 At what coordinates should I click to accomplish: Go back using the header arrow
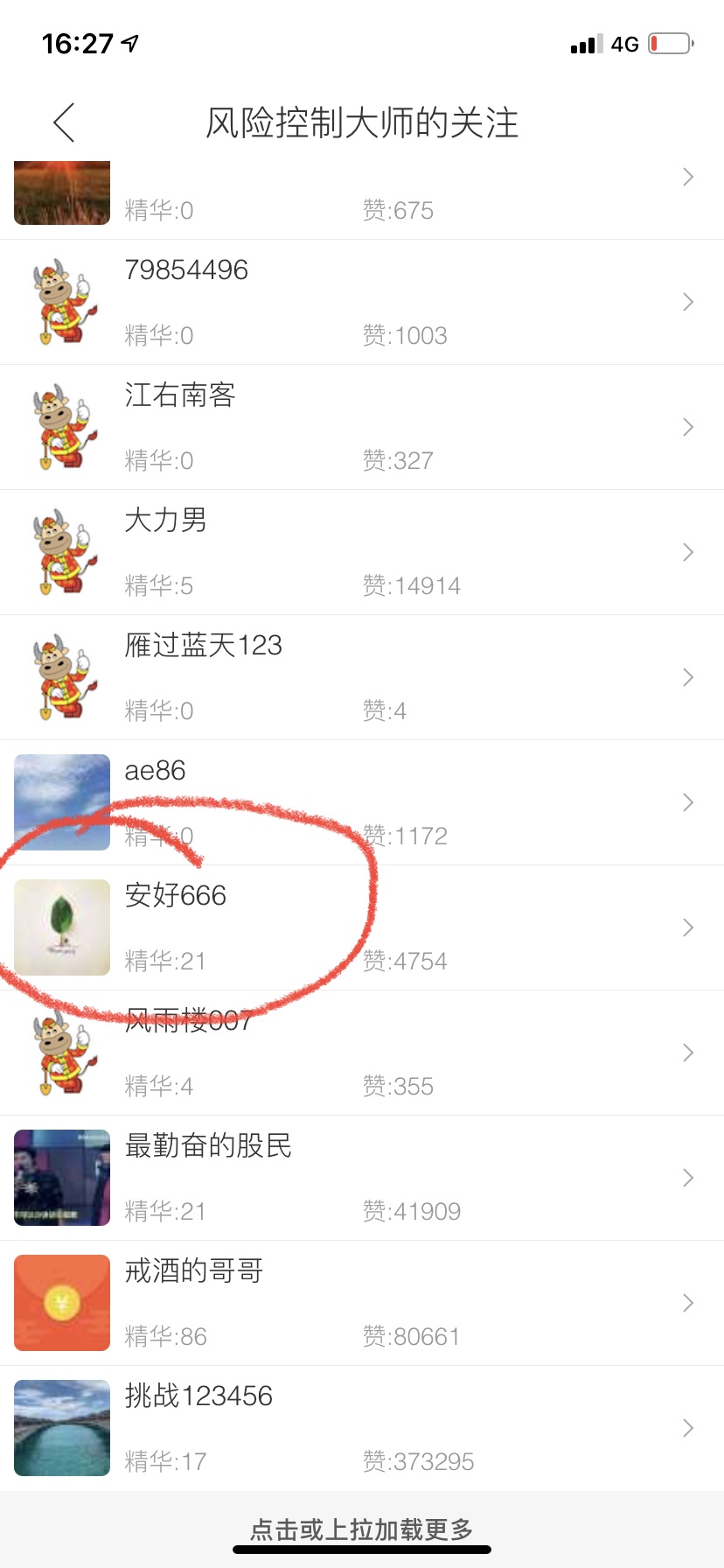(x=64, y=122)
